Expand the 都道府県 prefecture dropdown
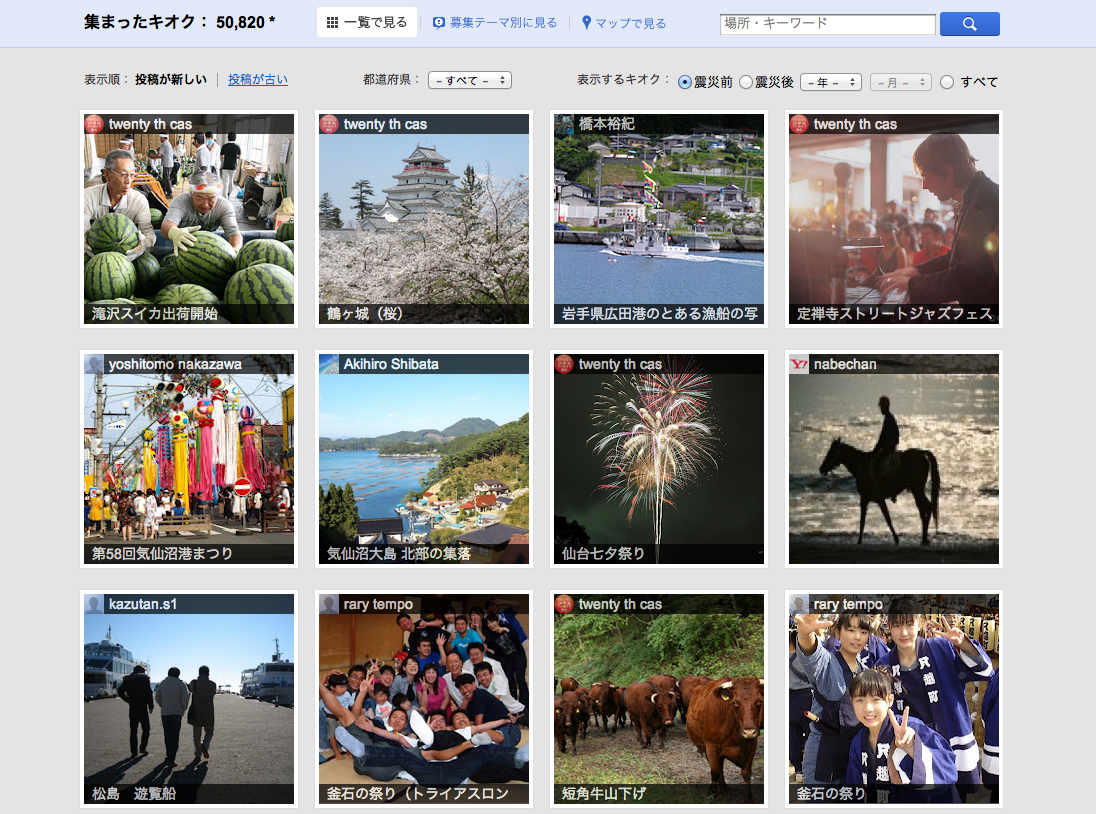Image resolution: width=1096 pixels, height=814 pixels. (x=470, y=80)
